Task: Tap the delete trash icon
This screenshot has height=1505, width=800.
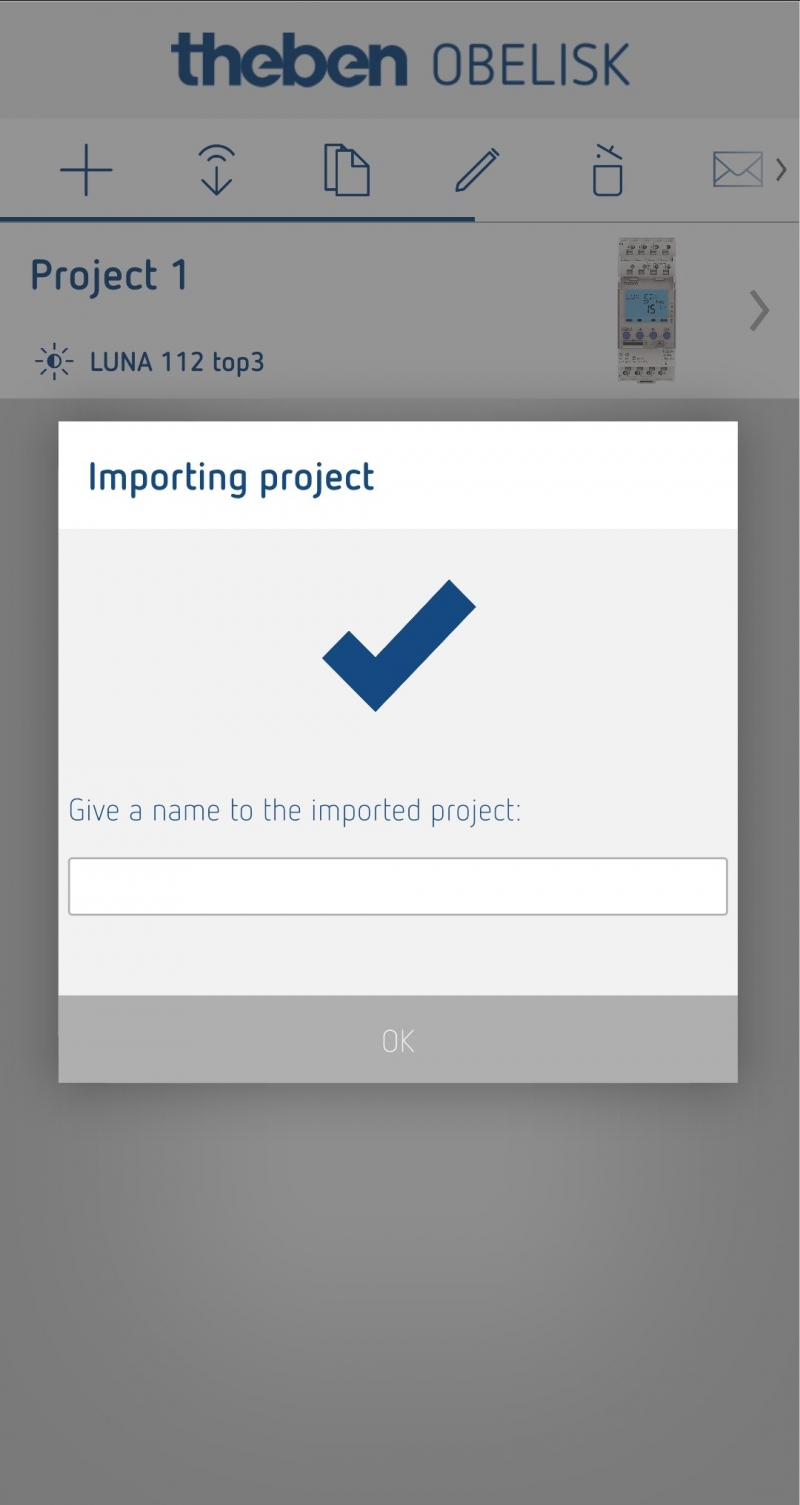Action: tap(607, 170)
